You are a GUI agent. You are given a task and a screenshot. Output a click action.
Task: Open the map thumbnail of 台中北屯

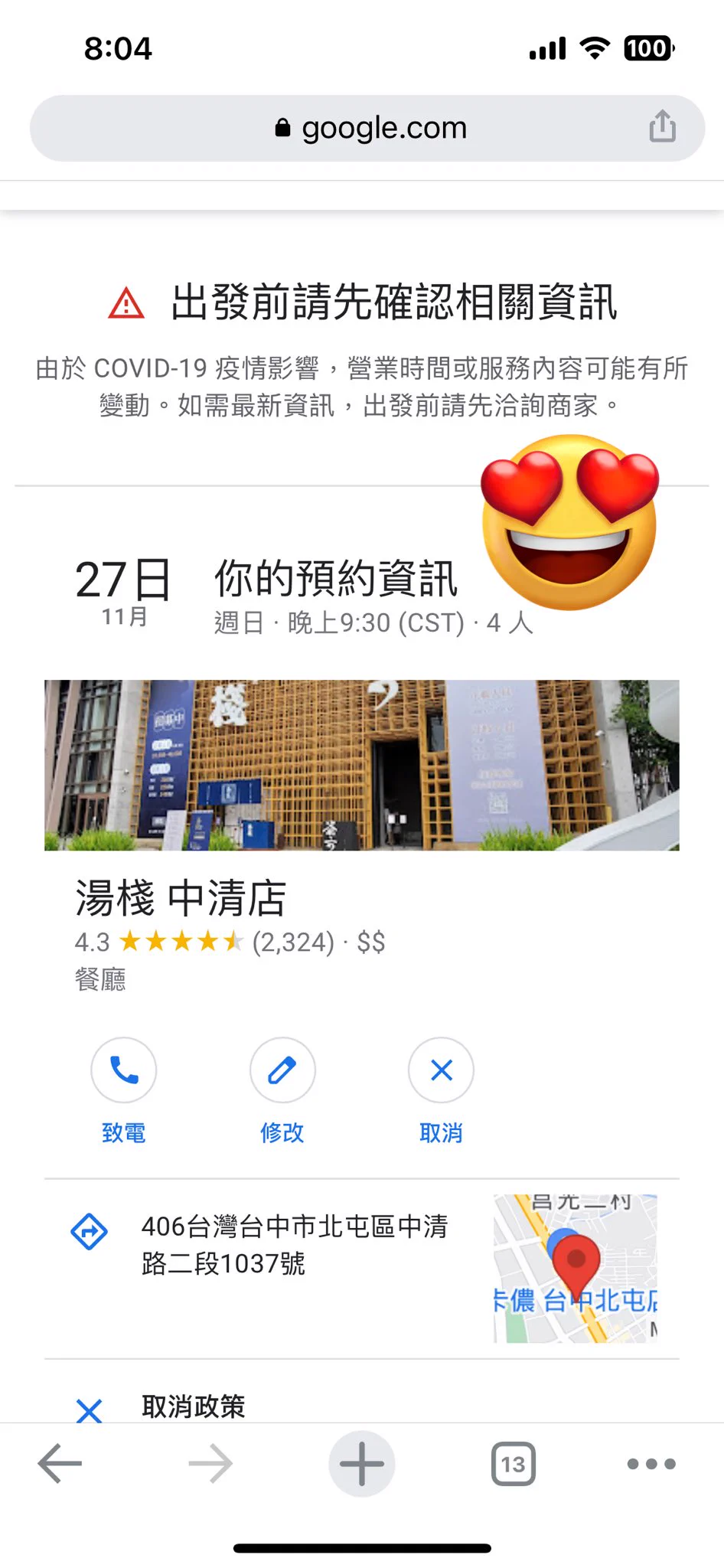click(576, 1268)
